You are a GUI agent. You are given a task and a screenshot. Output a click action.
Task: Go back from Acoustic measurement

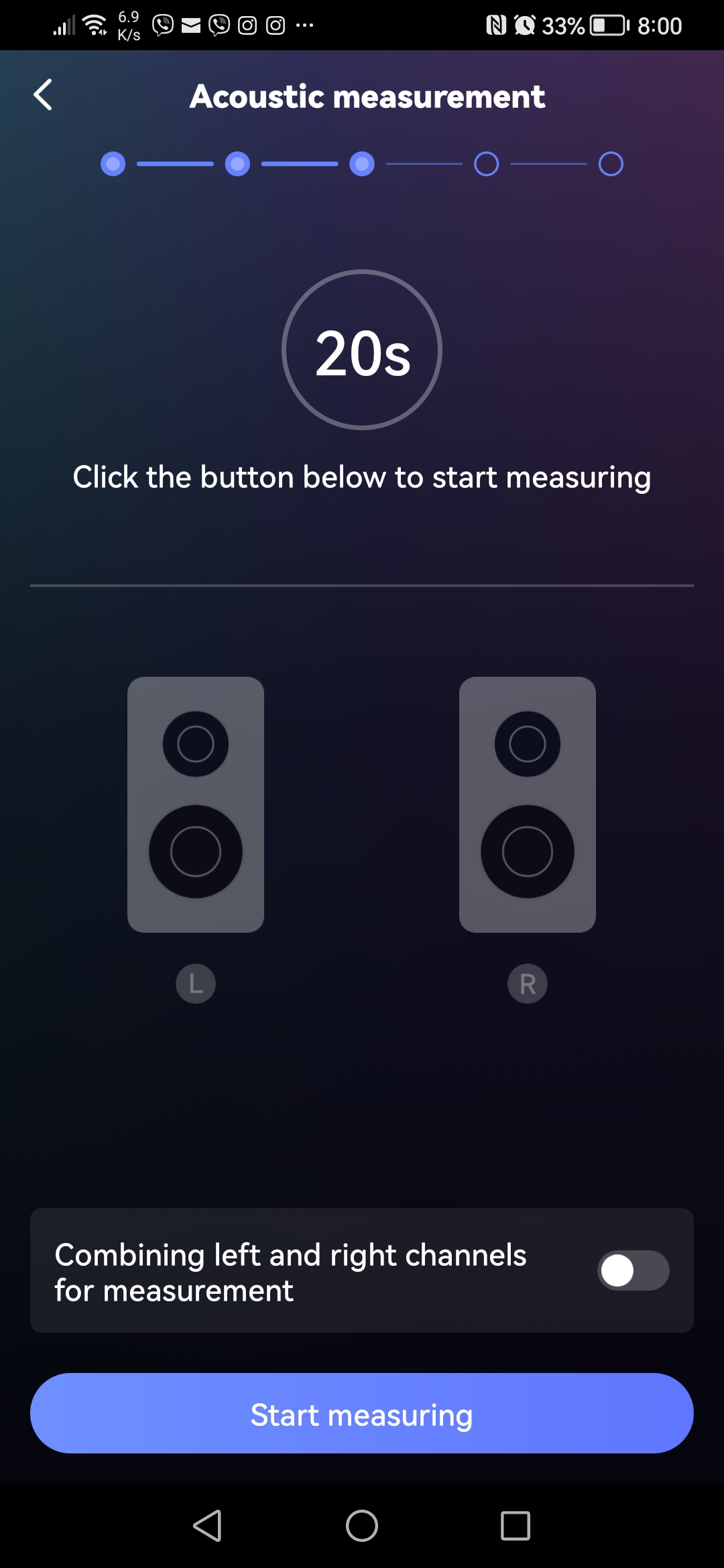pos(43,94)
